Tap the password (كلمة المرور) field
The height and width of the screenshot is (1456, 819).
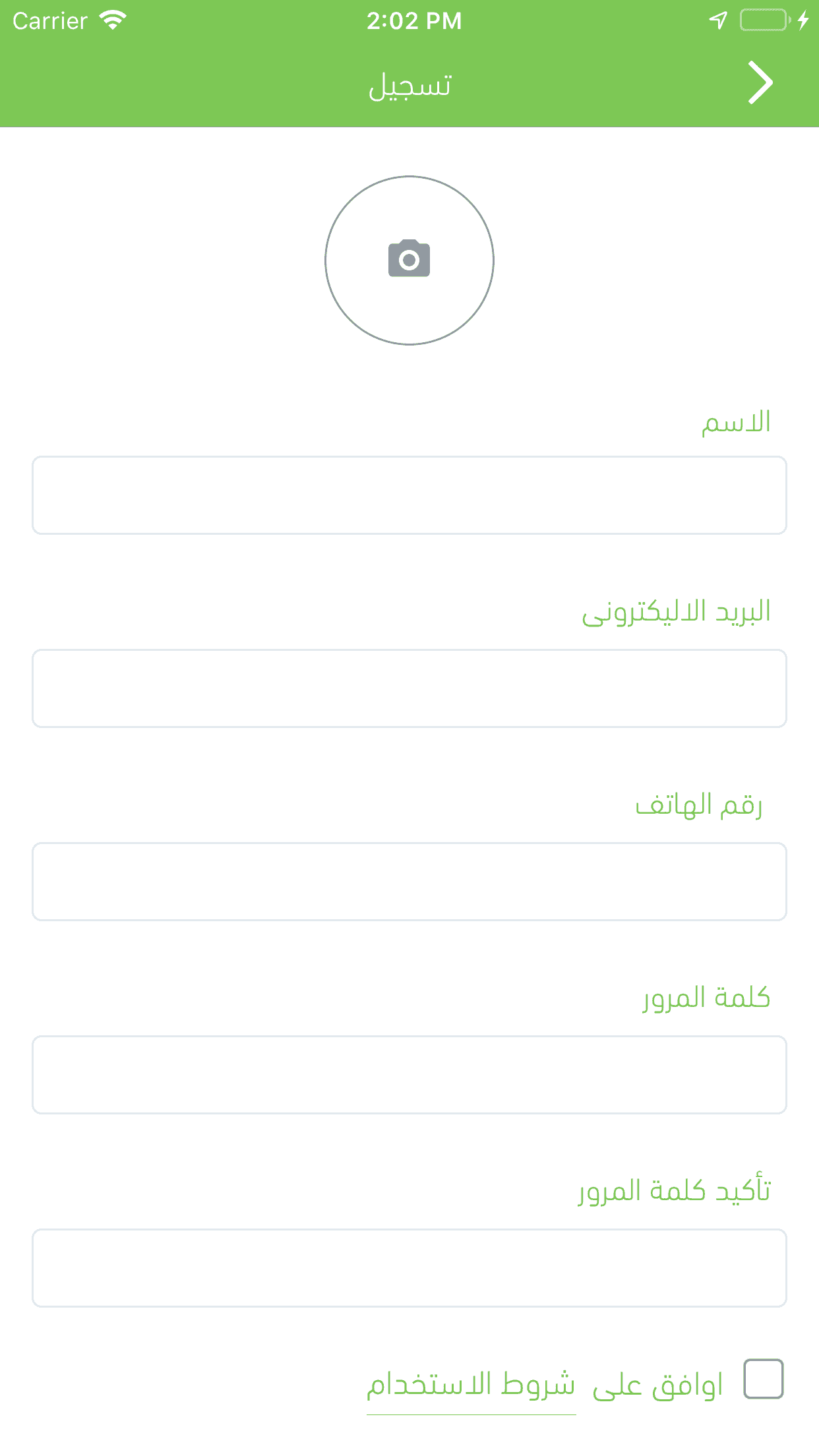pyautogui.click(x=409, y=1075)
